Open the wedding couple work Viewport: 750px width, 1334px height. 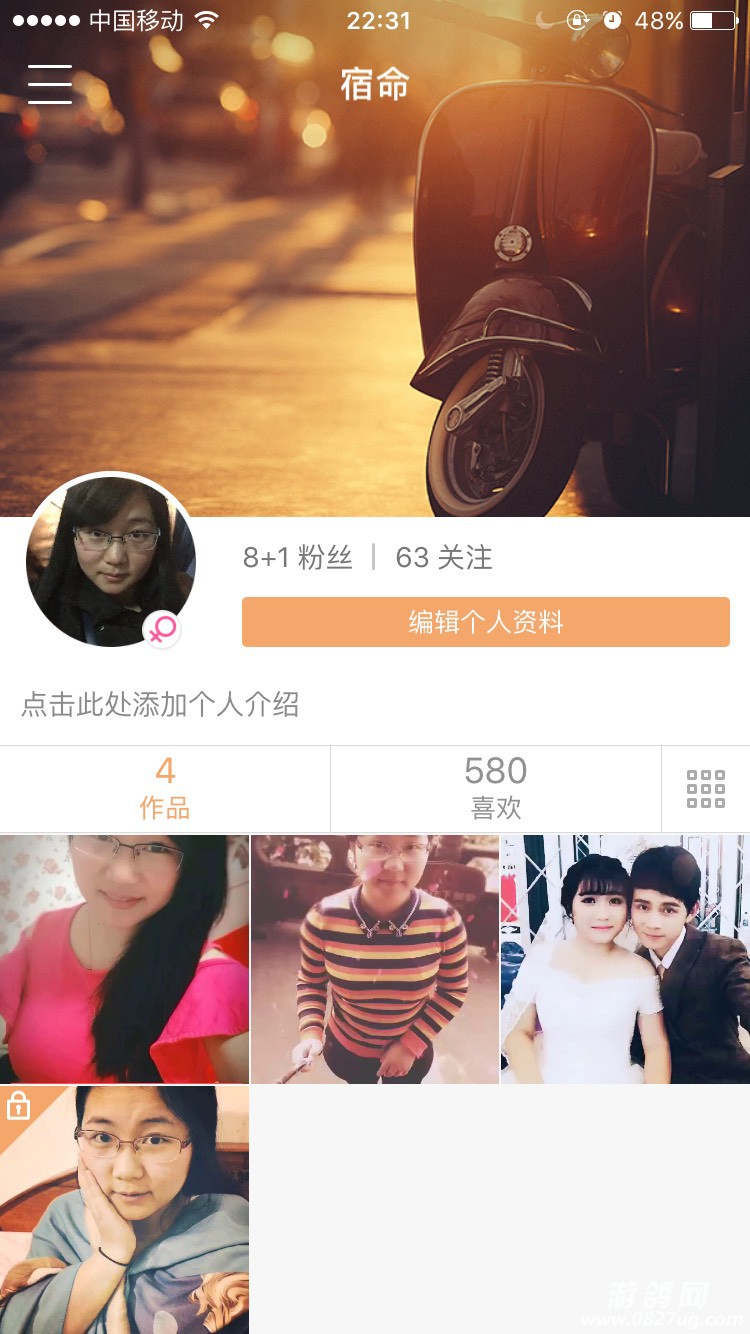point(625,959)
